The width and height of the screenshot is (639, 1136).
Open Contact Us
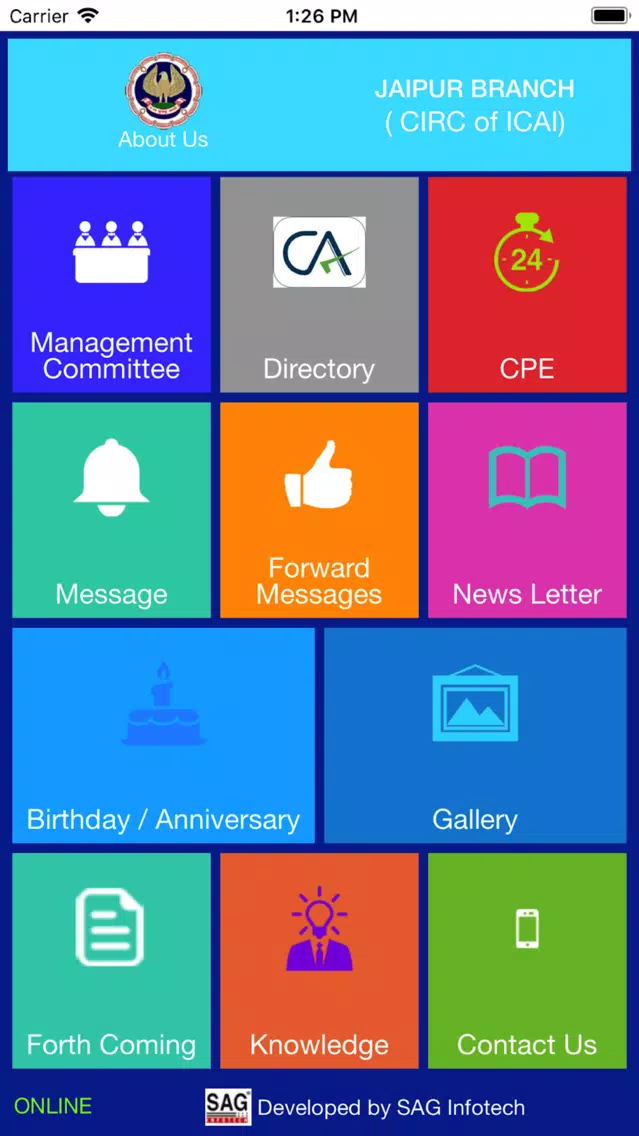tap(527, 961)
